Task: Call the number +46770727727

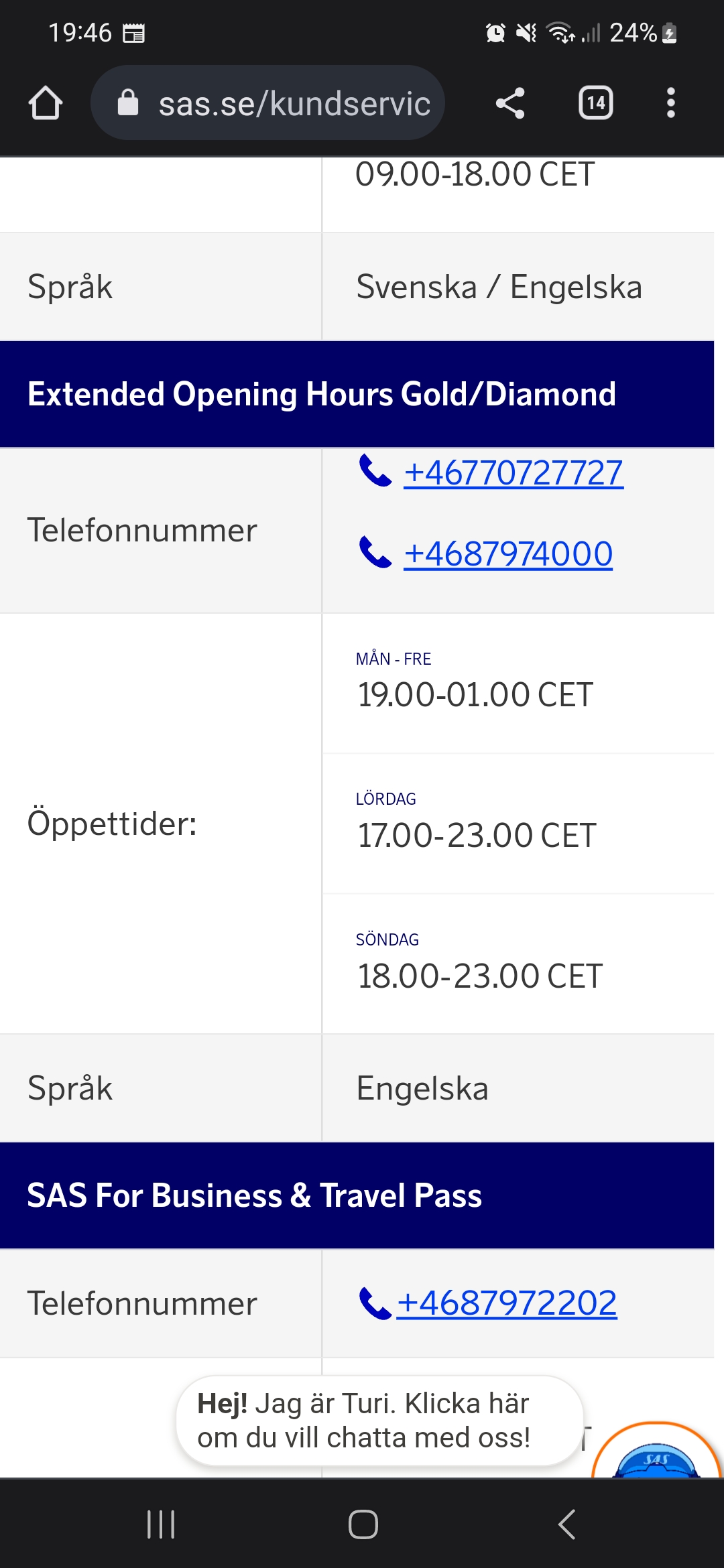Action: 514,473
